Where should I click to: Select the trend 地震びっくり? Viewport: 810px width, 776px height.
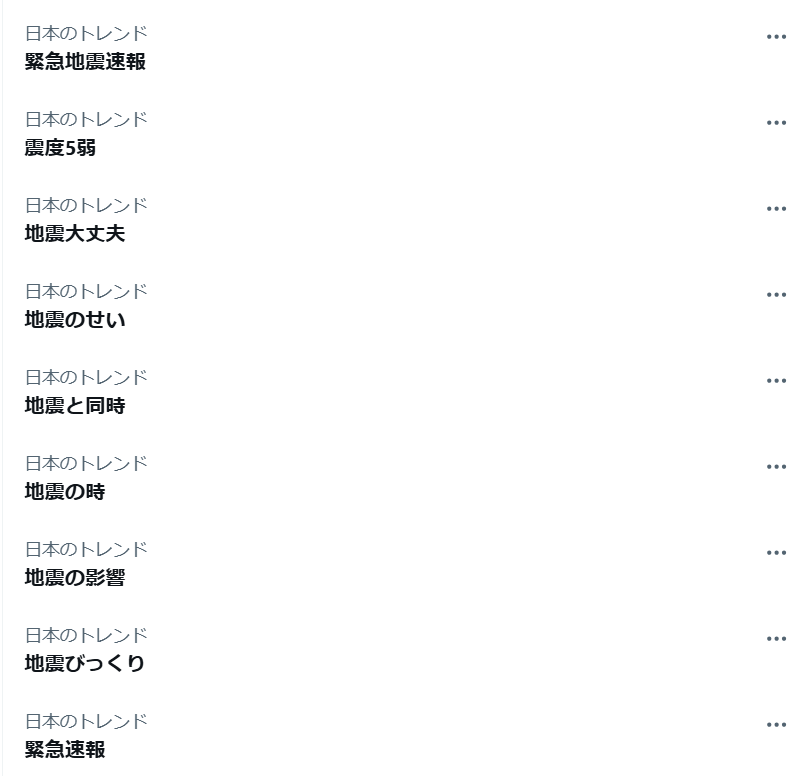click(x=85, y=664)
